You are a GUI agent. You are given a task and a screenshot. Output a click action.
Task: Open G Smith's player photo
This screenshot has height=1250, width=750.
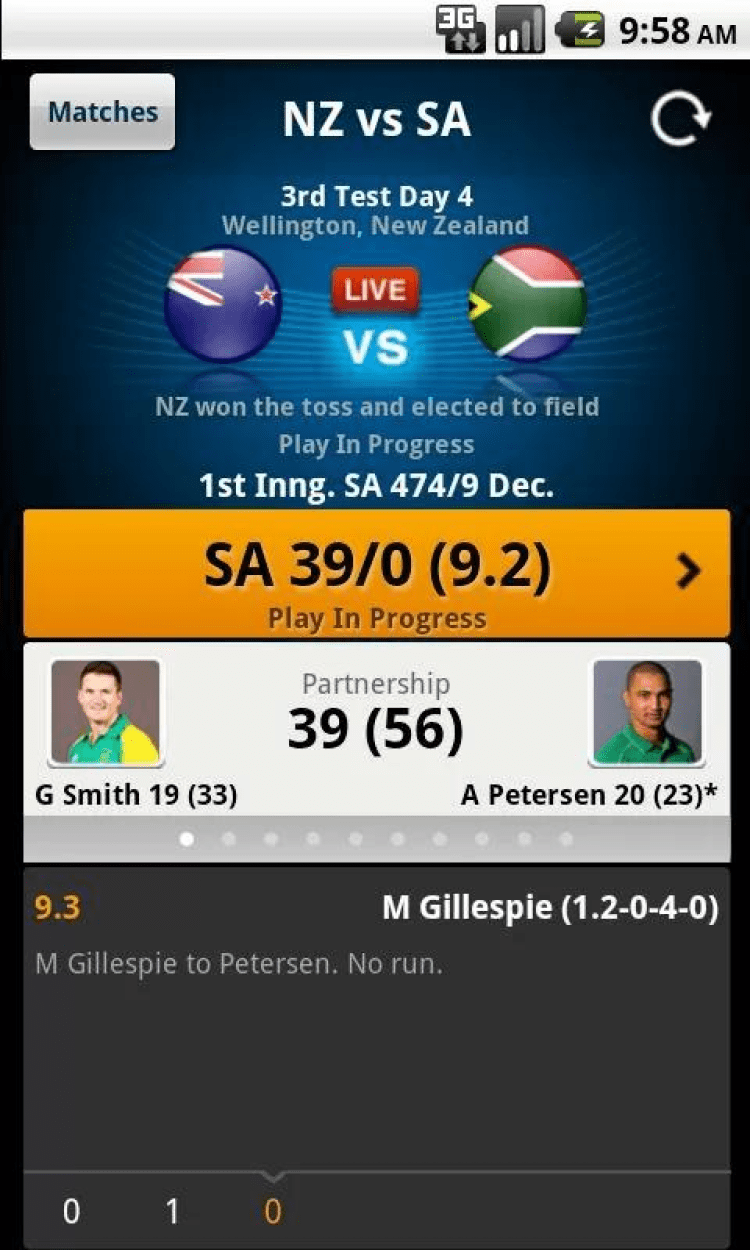tap(105, 713)
